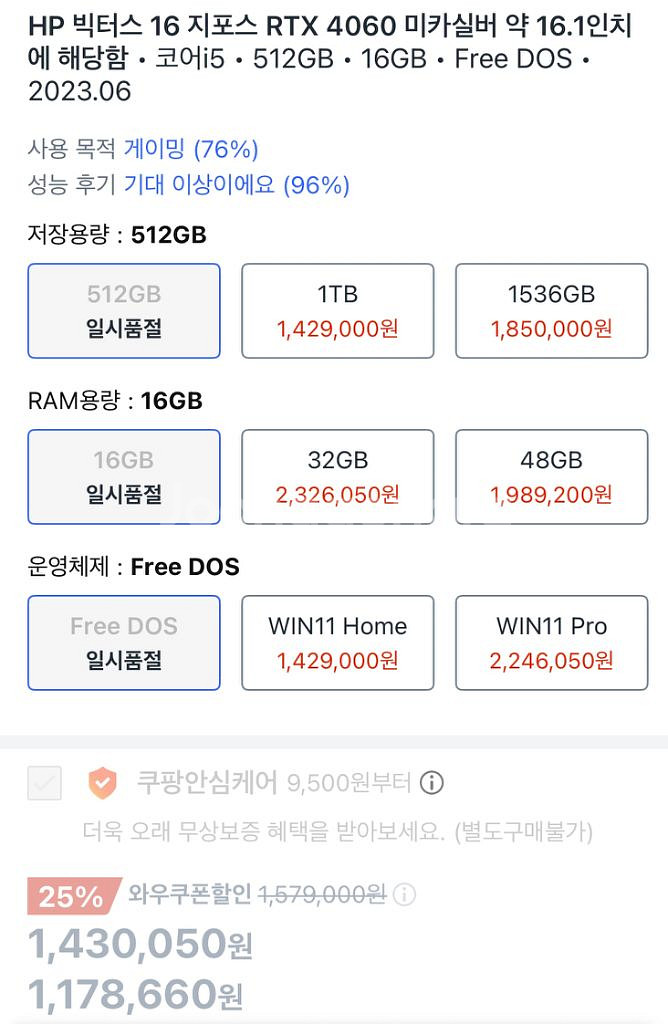Viewport: 668px width, 1024px height.
Task: Tap the Free DOS option
Action: [x=124, y=643]
